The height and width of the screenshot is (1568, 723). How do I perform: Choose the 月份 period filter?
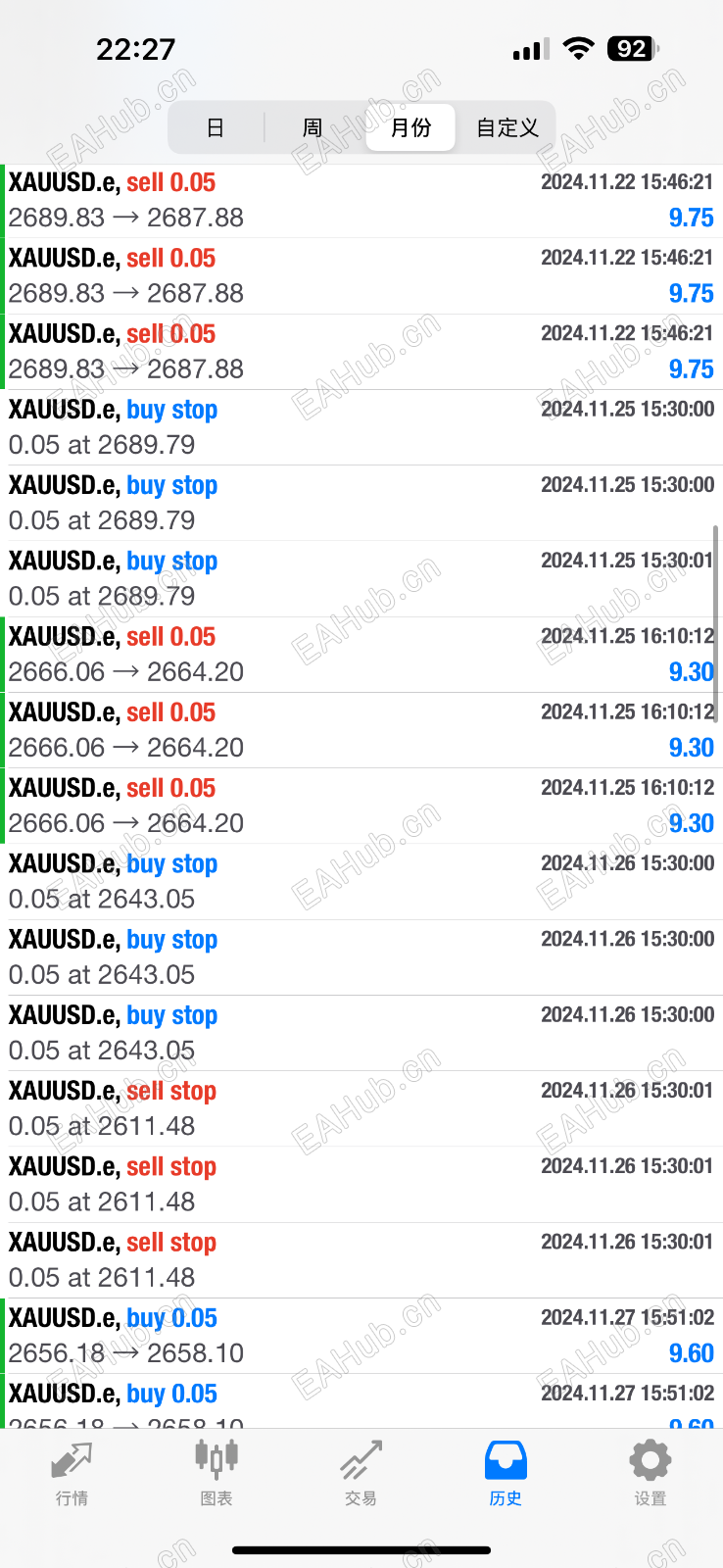tap(410, 127)
